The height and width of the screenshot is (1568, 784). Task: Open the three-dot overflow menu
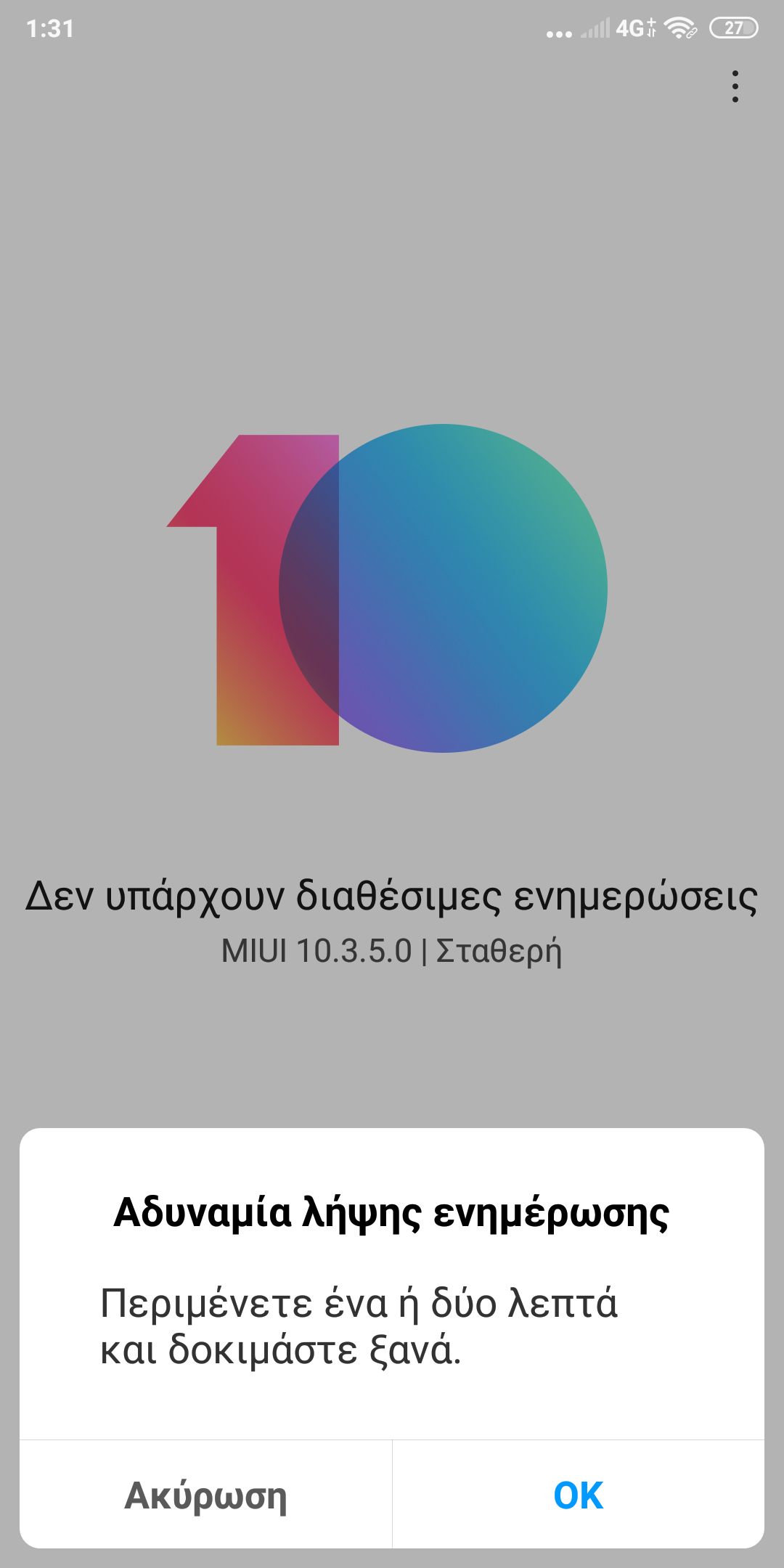[735, 86]
